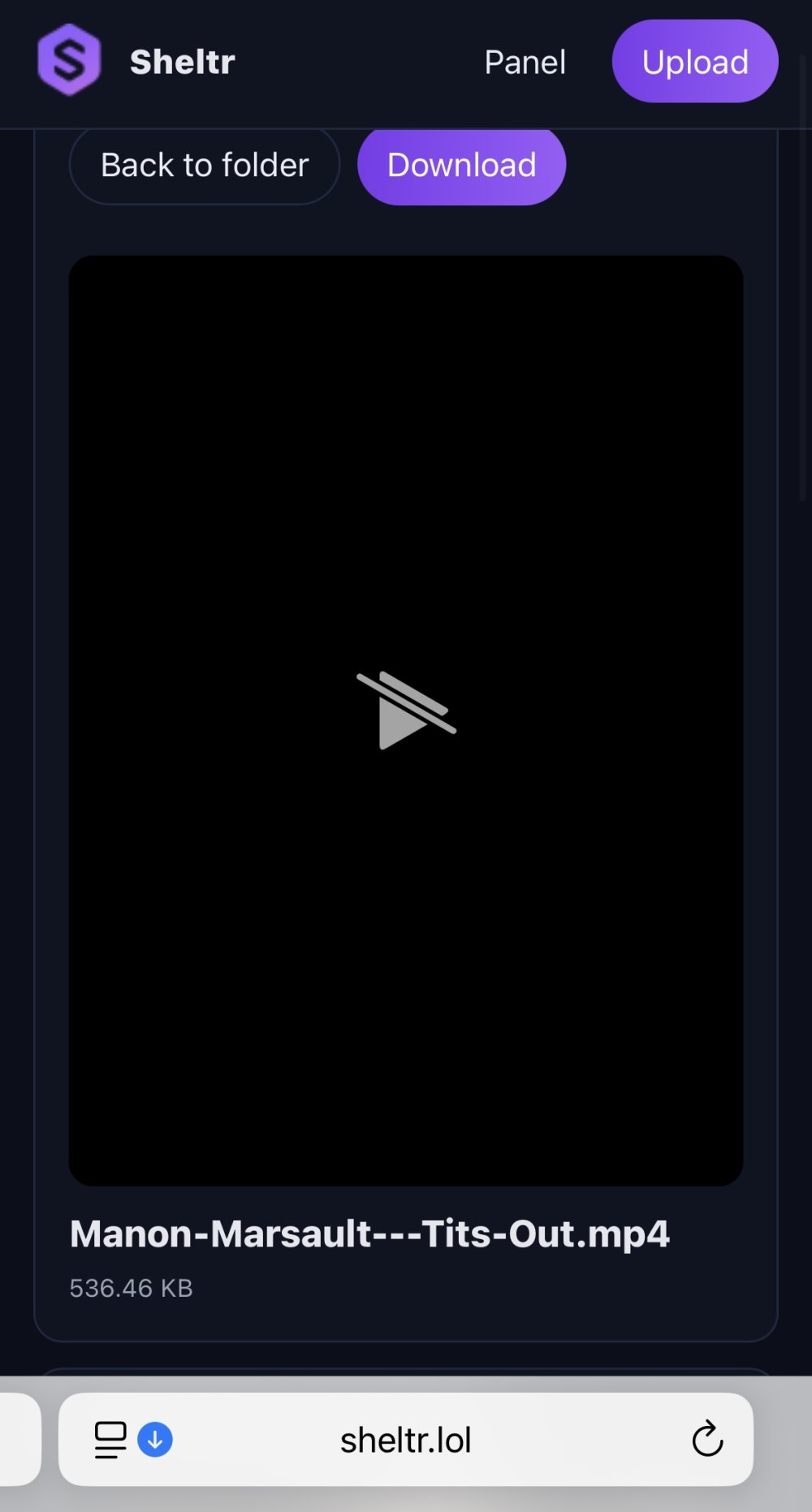Tap the Upload button in the header
This screenshot has width=812, height=1512.
(694, 62)
